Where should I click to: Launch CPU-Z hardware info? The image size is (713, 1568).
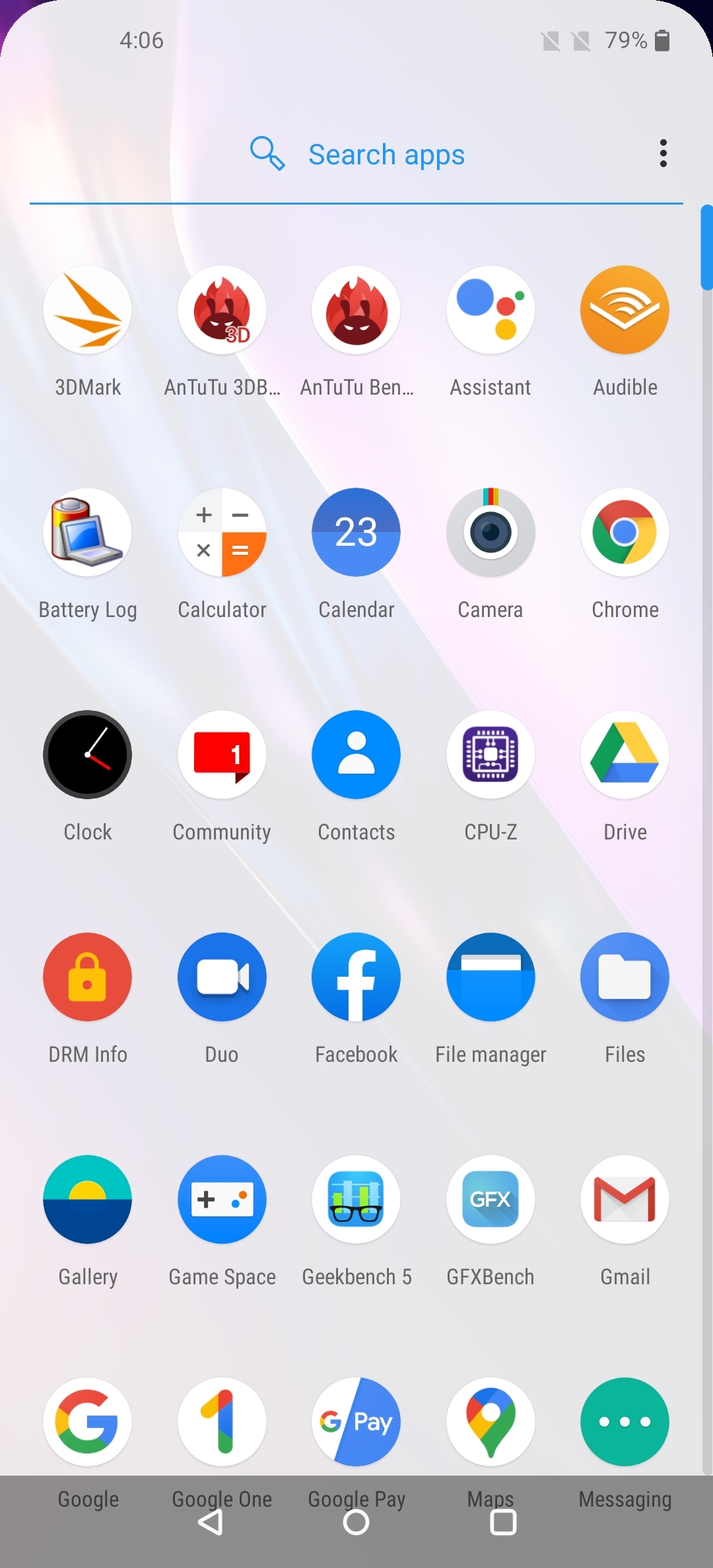491,755
